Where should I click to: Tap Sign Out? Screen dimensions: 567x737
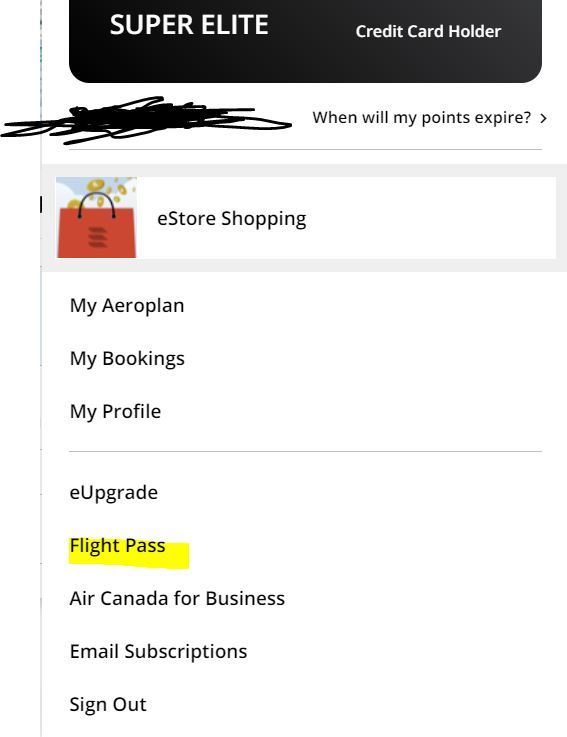[108, 705]
